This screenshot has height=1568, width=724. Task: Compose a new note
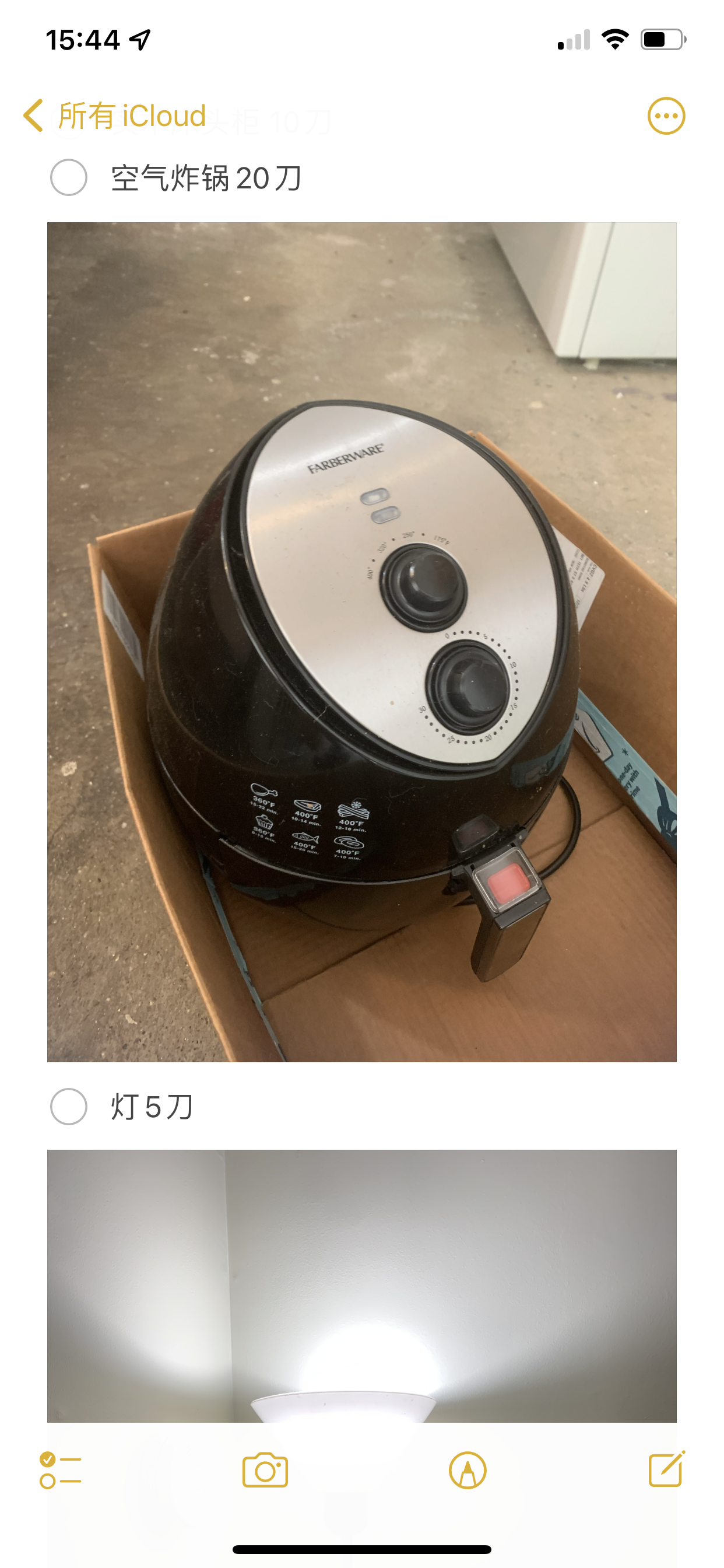666,1469
